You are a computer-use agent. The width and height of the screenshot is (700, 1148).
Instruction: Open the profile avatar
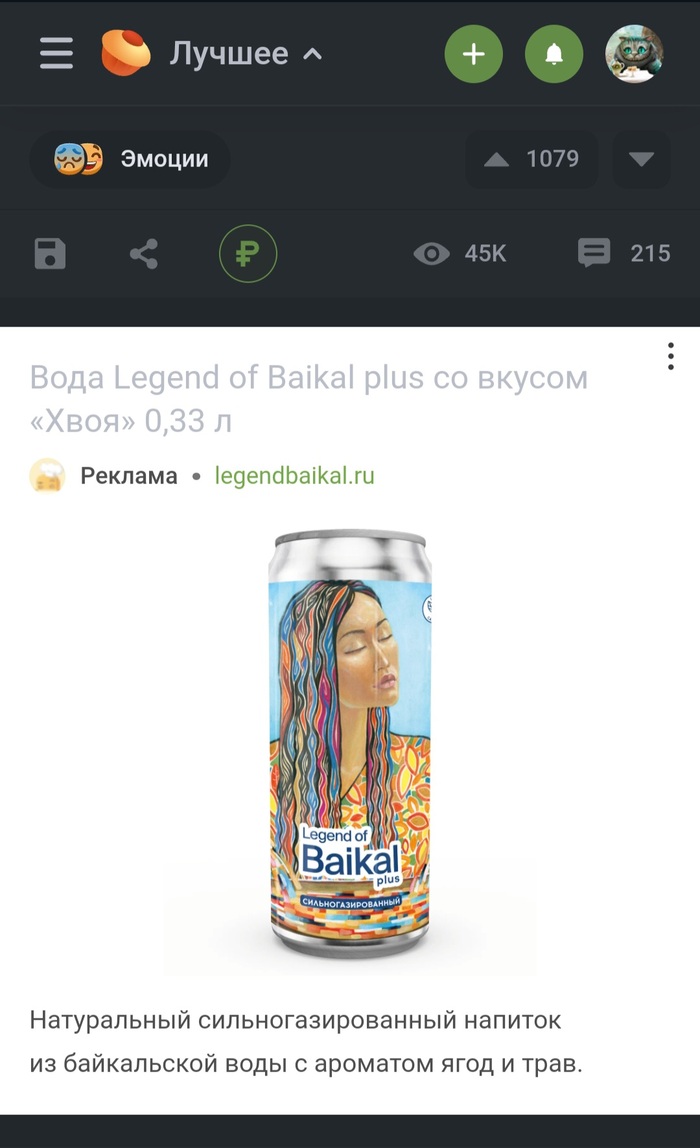(634, 54)
